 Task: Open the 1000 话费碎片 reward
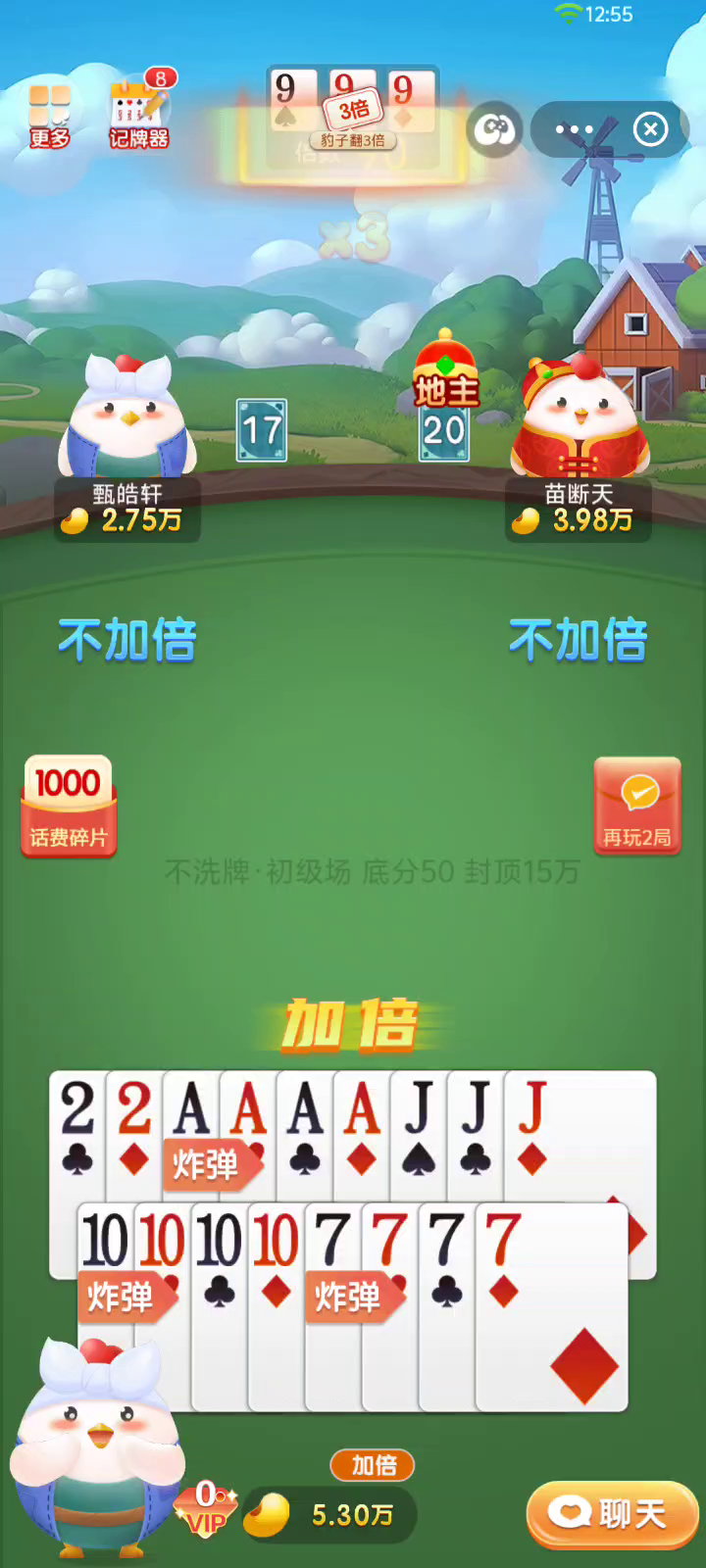coord(69,806)
